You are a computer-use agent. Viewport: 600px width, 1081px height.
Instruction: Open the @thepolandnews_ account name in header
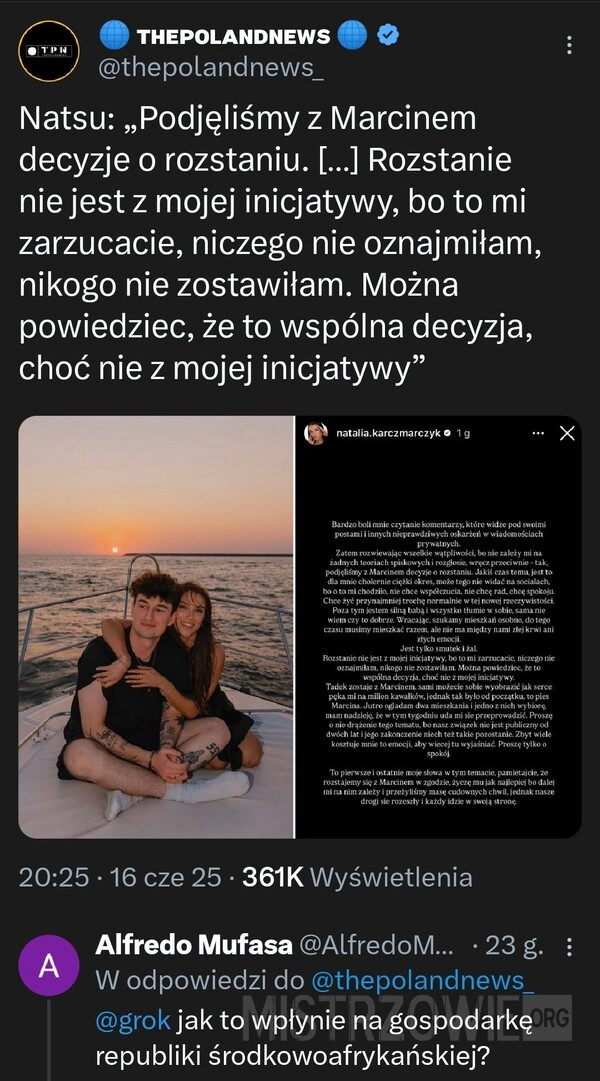point(210,67)
